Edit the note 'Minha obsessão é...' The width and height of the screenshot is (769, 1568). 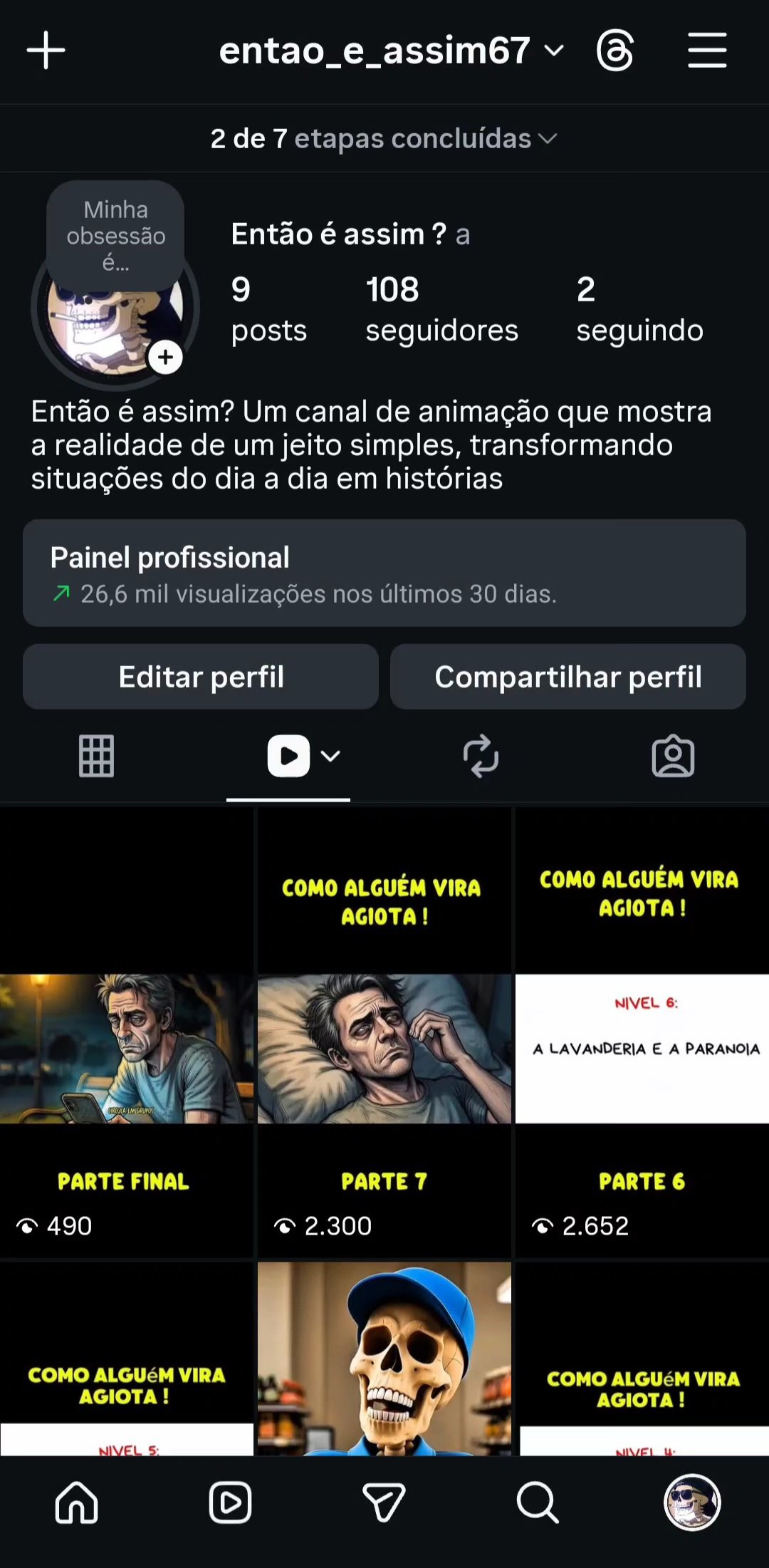click(x=115, y=235)
